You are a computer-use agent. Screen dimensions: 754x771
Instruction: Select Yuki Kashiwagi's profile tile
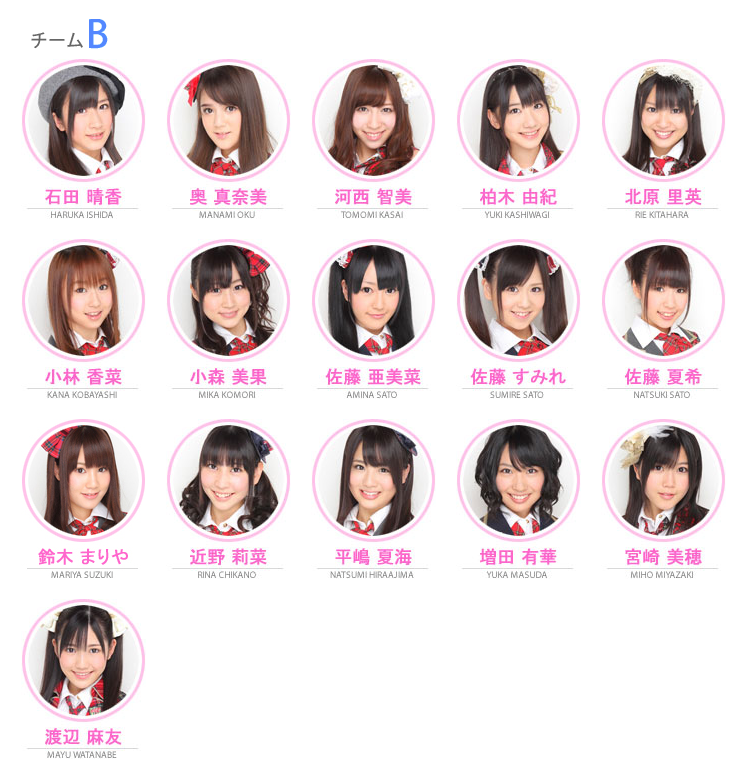click(518, 120)
